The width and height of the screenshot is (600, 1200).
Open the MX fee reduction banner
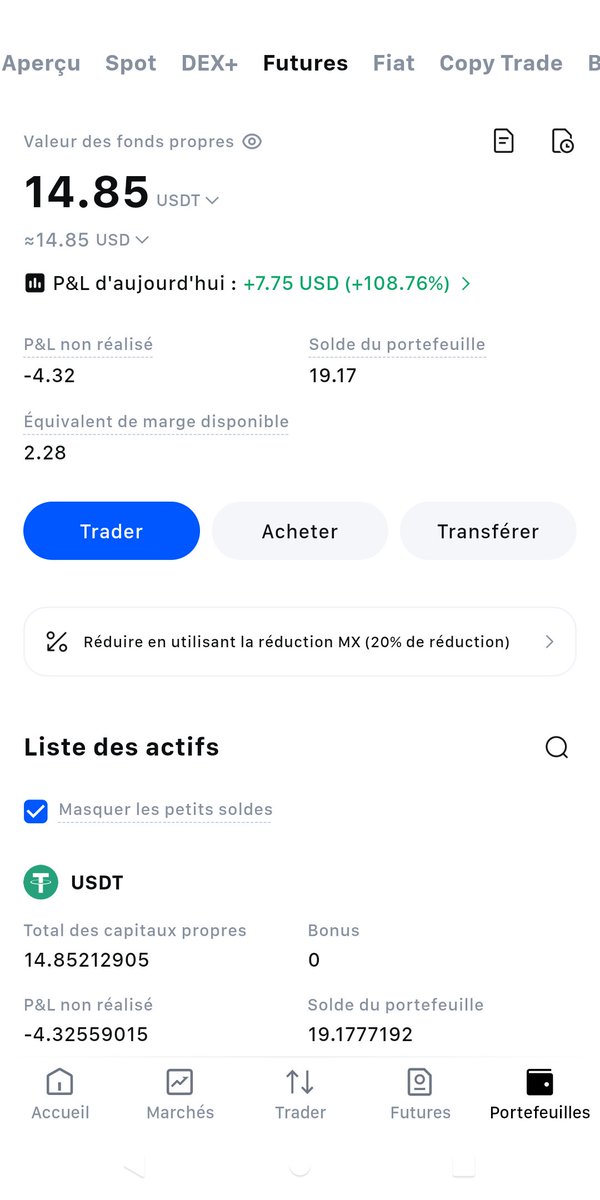(x=300, y=642)
